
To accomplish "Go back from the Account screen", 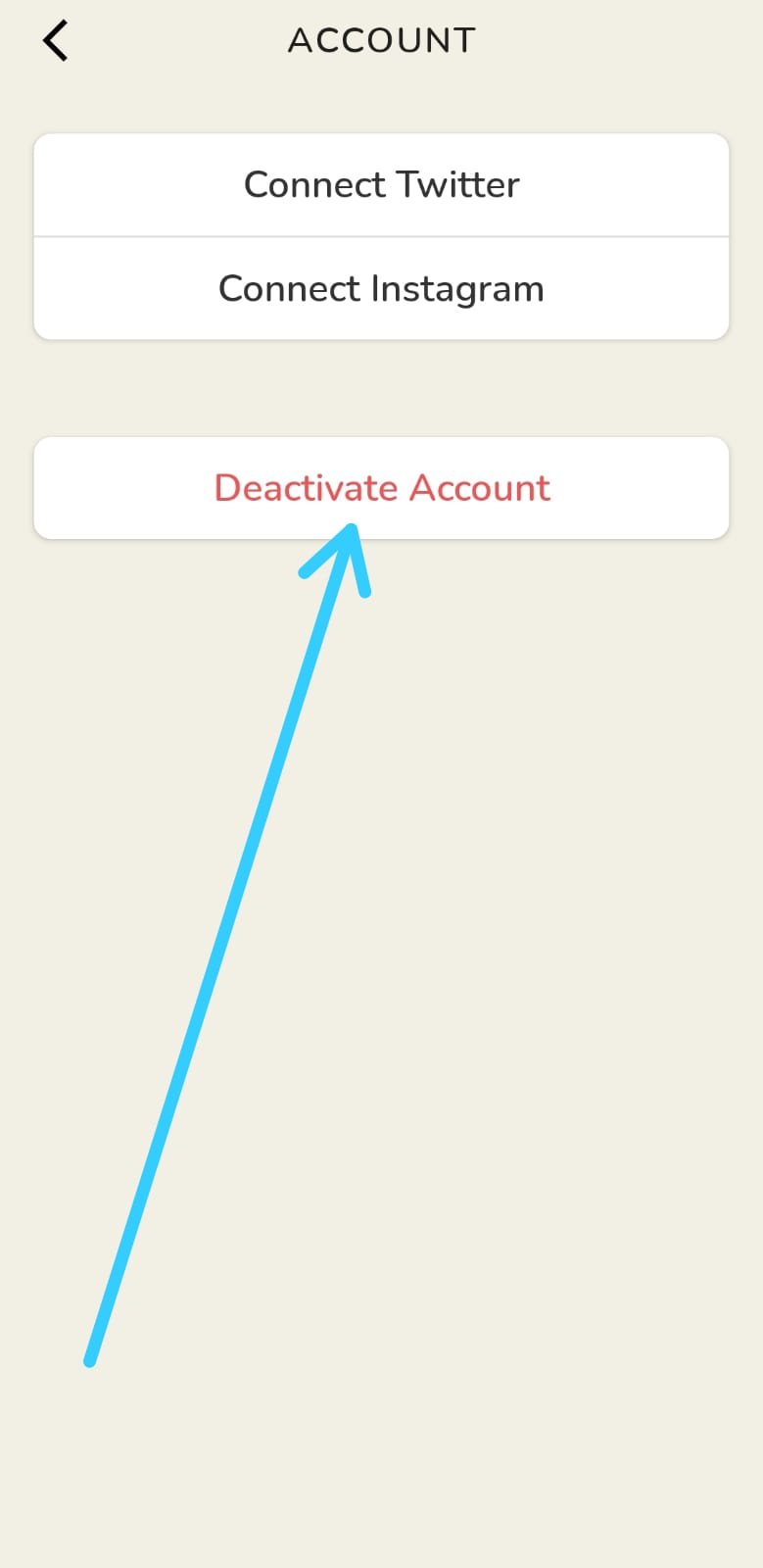I will pyautogui.click(x=56, y=41).
